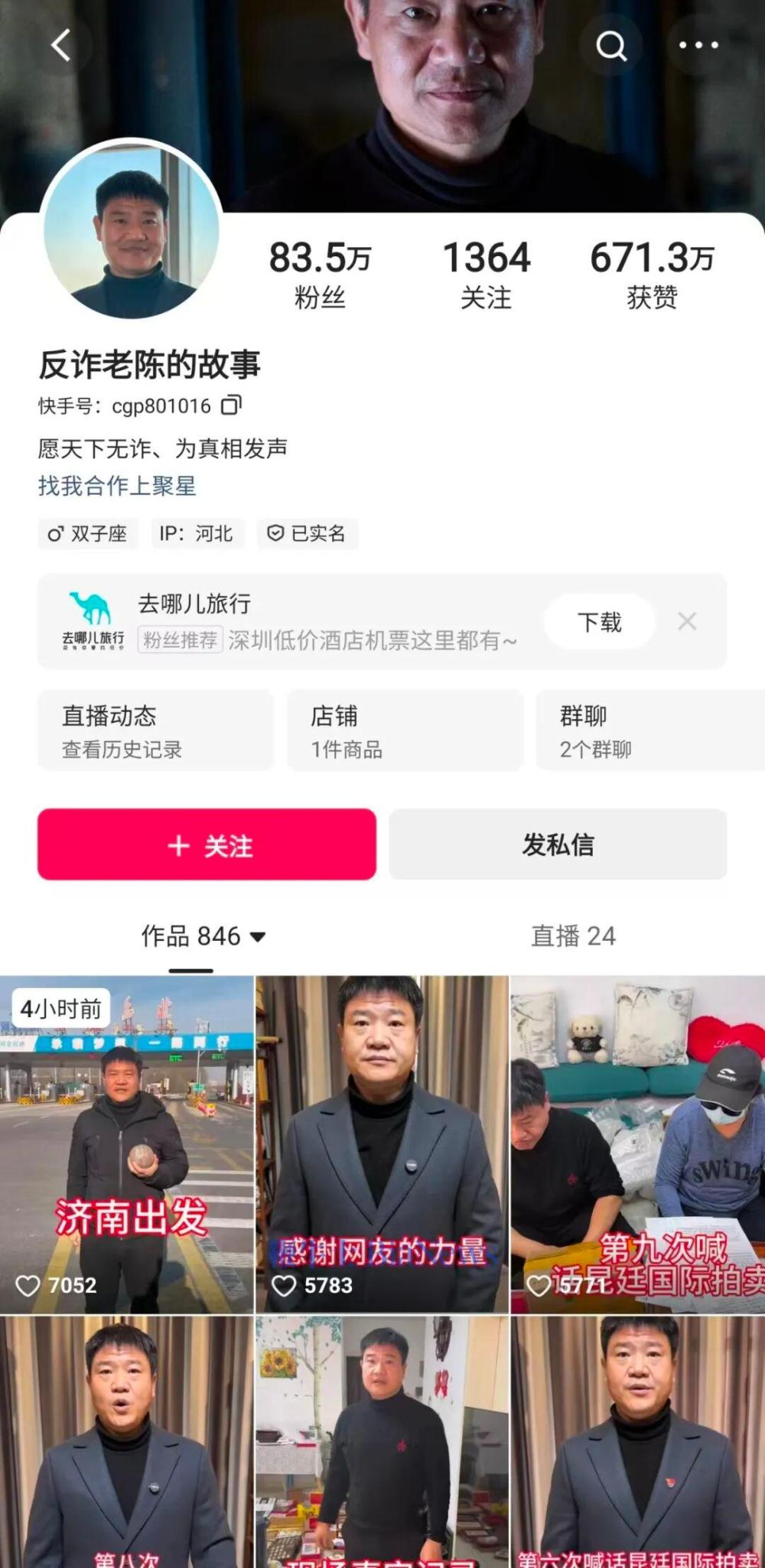Open 直播动态 history records
This screenshot has height=1568, width=765.
tap(155, 730)
